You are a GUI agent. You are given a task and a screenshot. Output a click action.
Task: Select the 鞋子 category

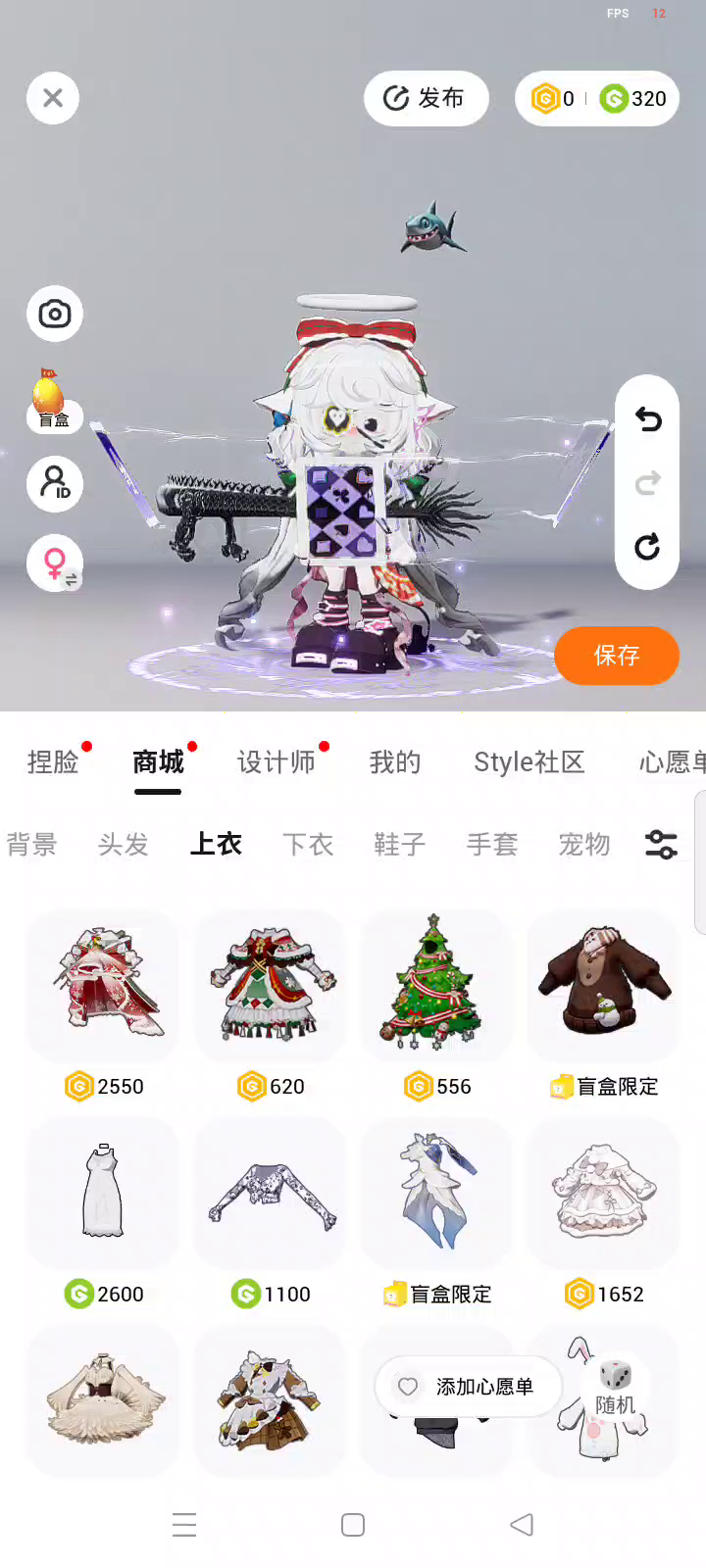click(x=400, y=844)
